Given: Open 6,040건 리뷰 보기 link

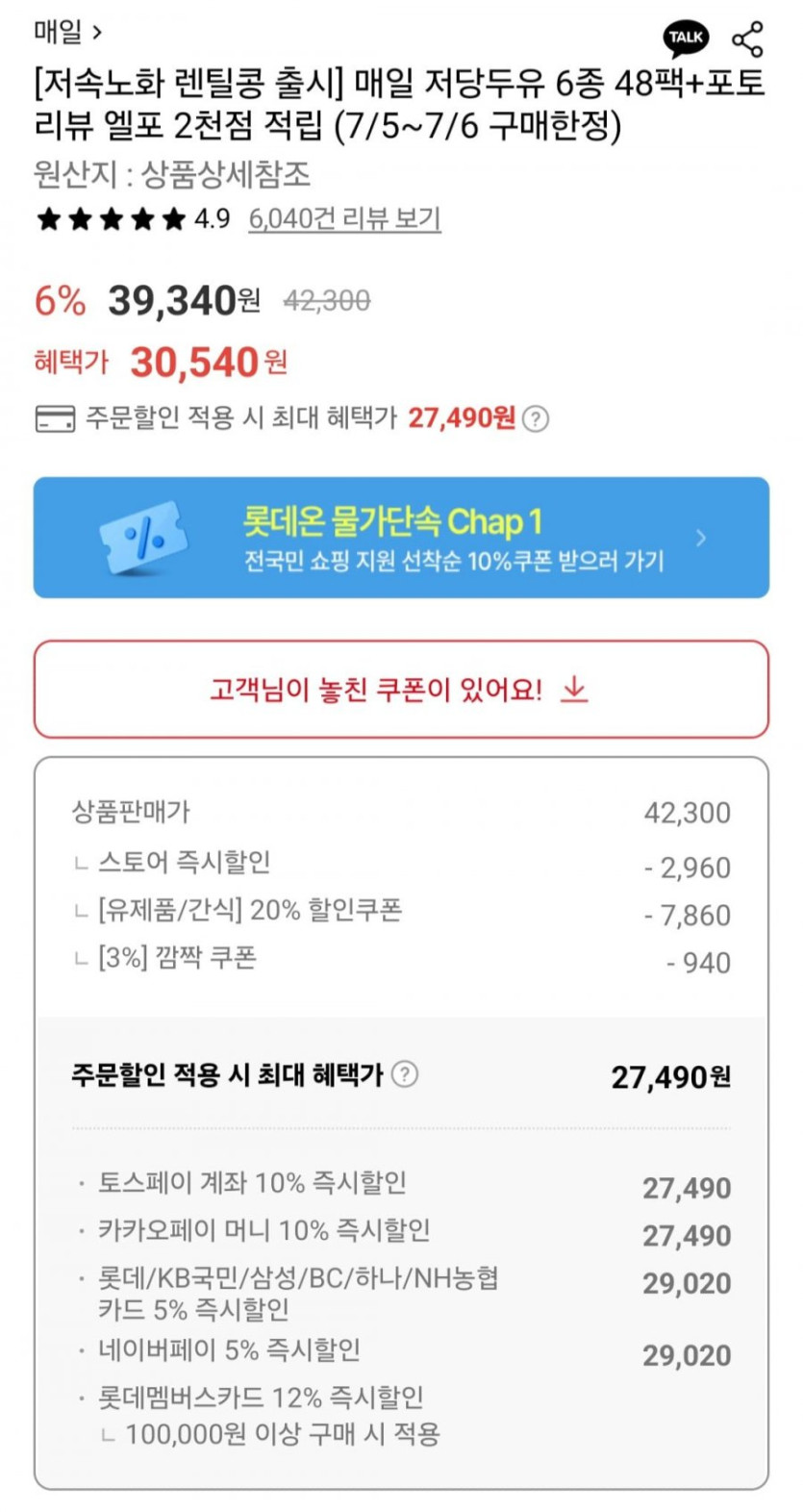Looking at the screenshot, I should 344,218.
